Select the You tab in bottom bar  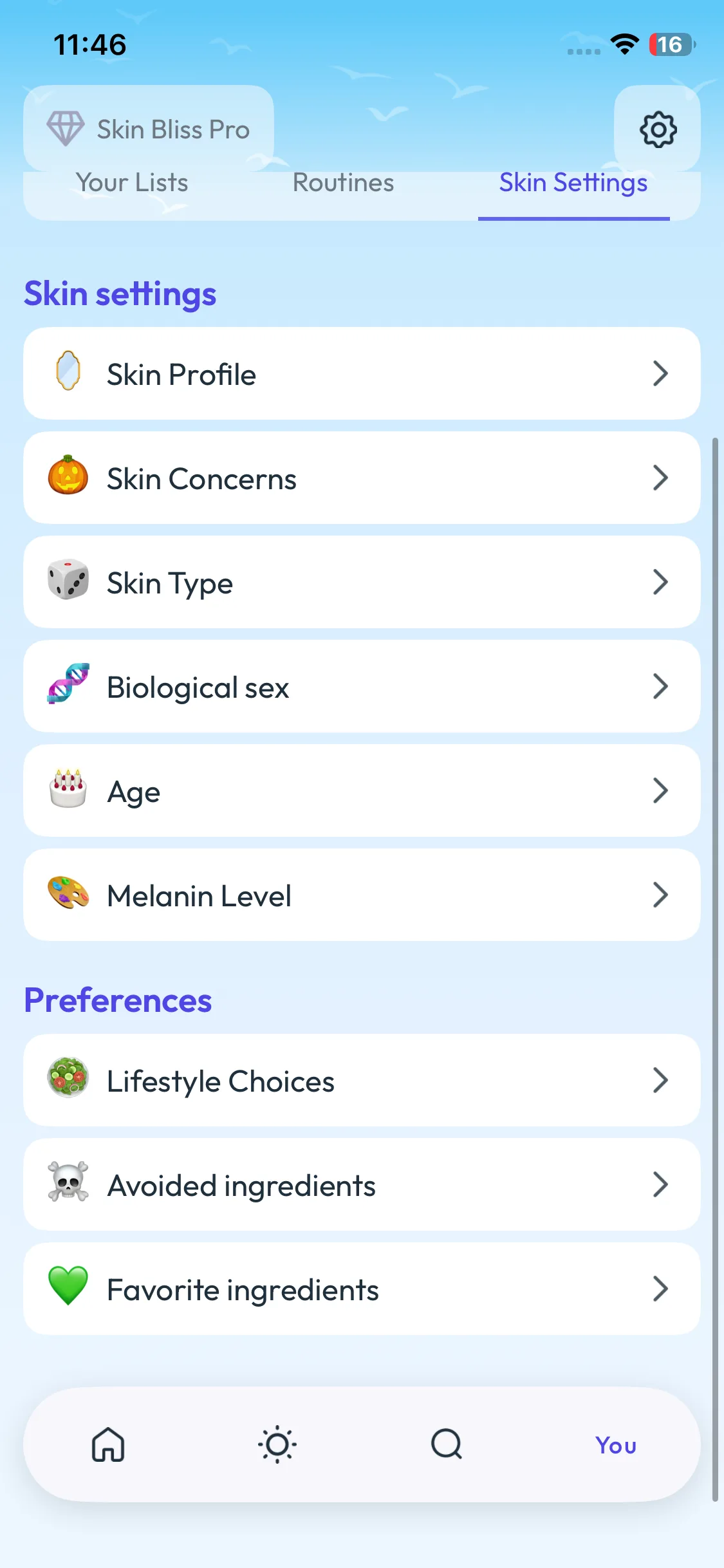(615, 1445)
